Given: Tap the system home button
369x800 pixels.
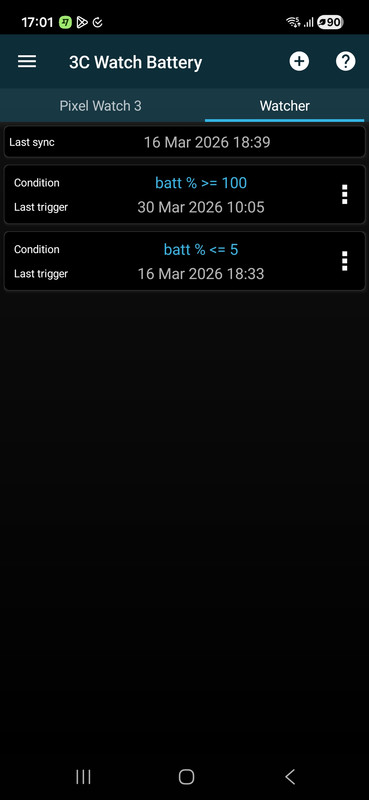Looking at the screenshot, I should (186, 777).
